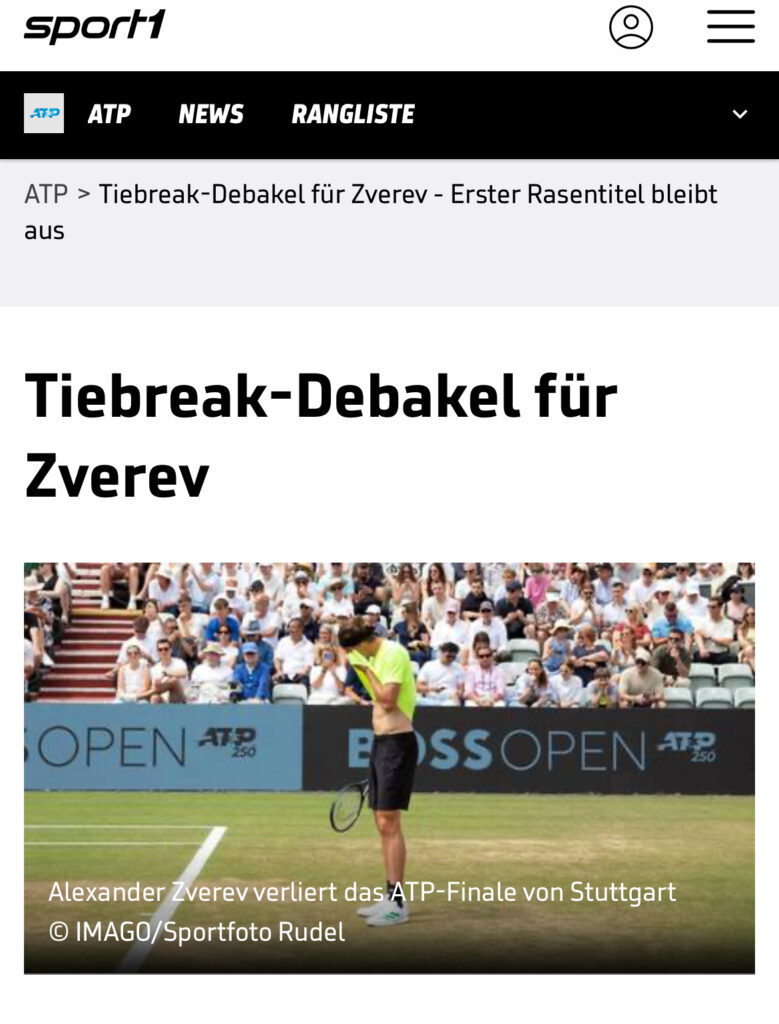Open the user profile icon

point(631,27)
